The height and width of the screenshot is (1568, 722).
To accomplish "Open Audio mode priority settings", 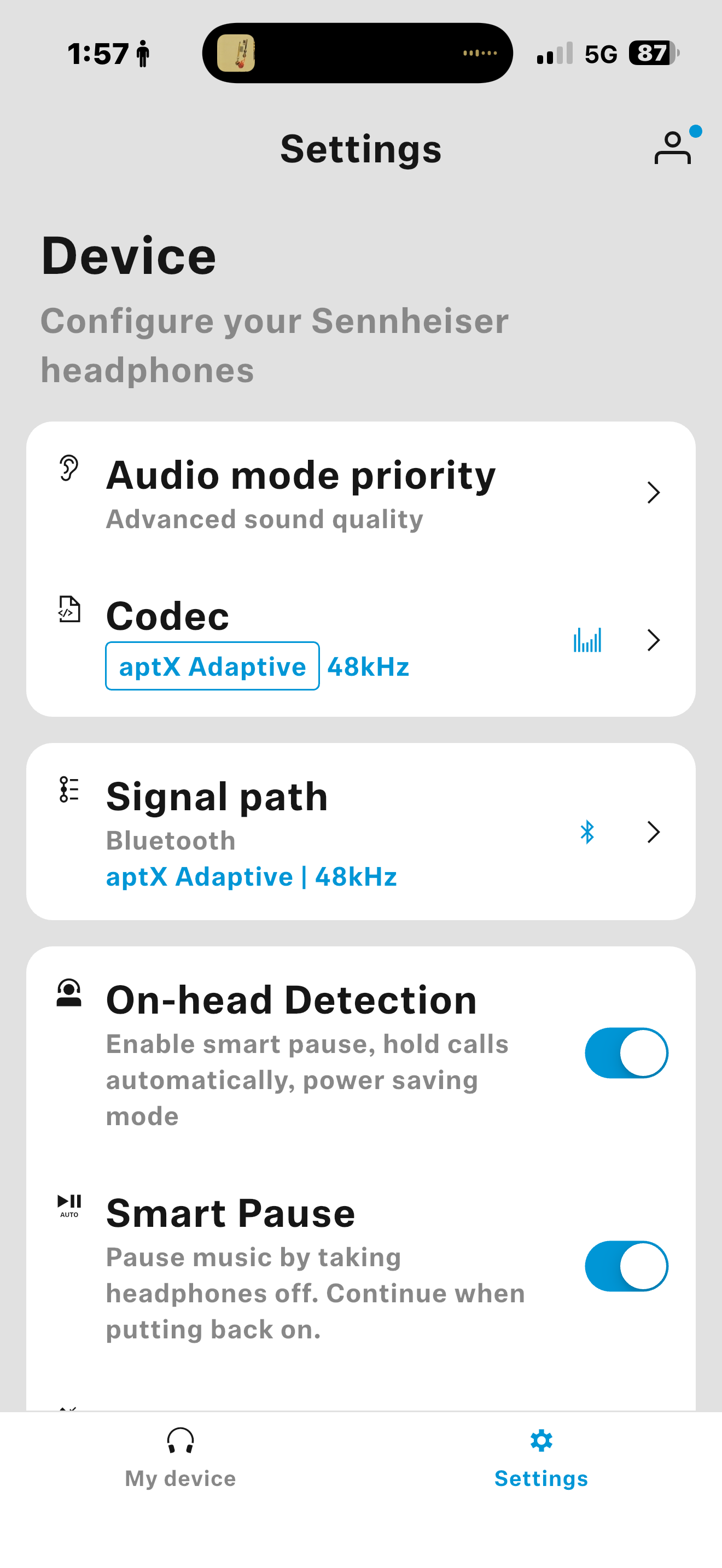I will tap(360, 493).
